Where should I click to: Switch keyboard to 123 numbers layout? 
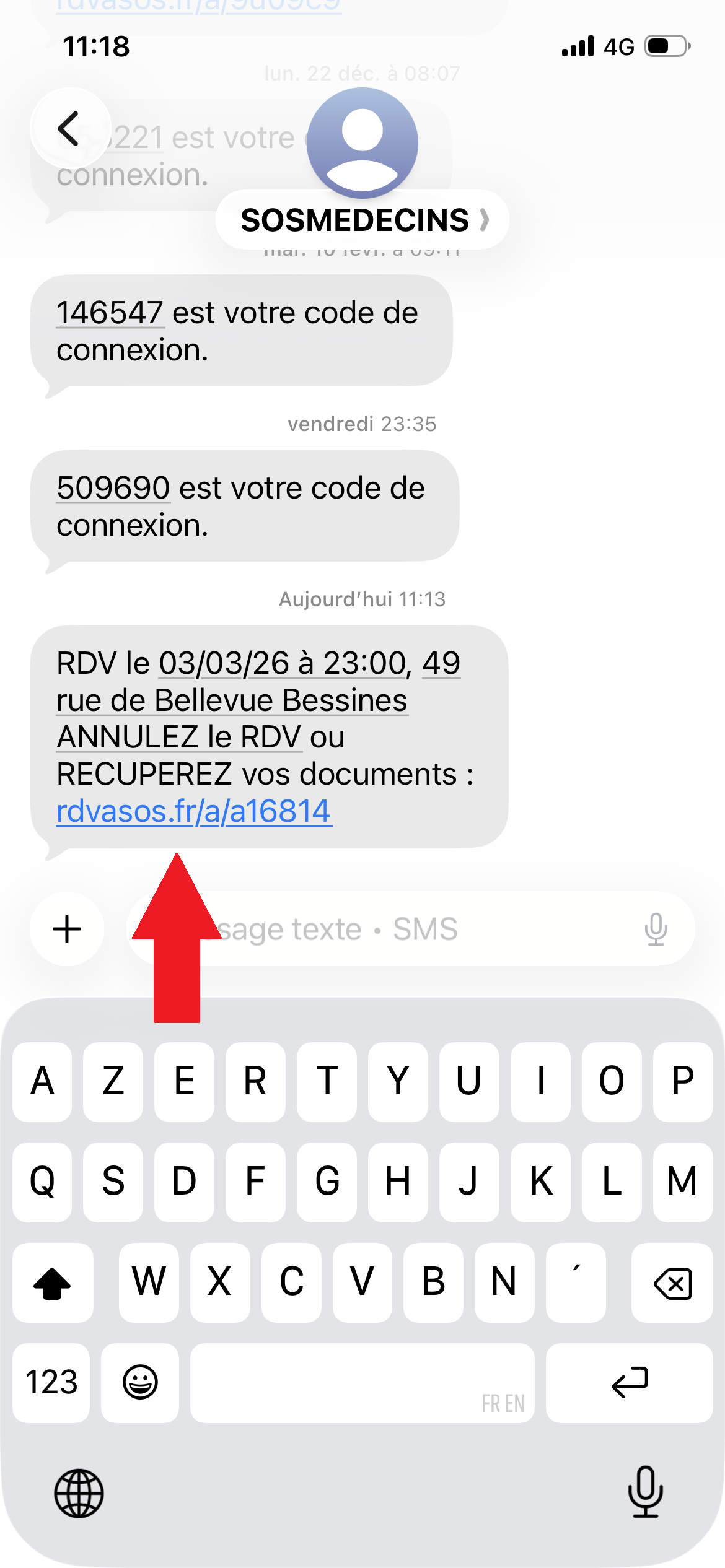(51, 1382)
